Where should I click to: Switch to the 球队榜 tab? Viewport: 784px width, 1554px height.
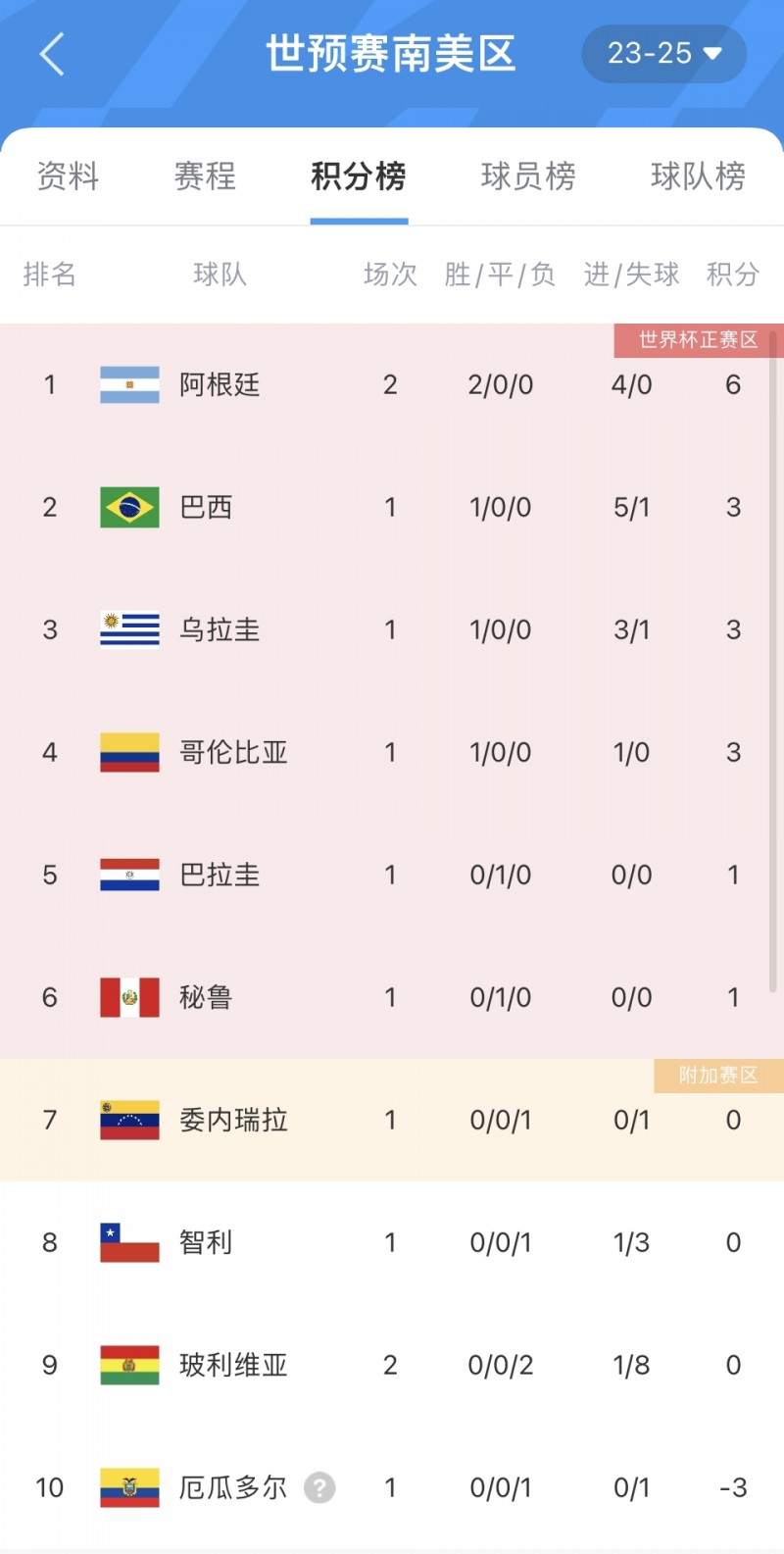(698, 176)
